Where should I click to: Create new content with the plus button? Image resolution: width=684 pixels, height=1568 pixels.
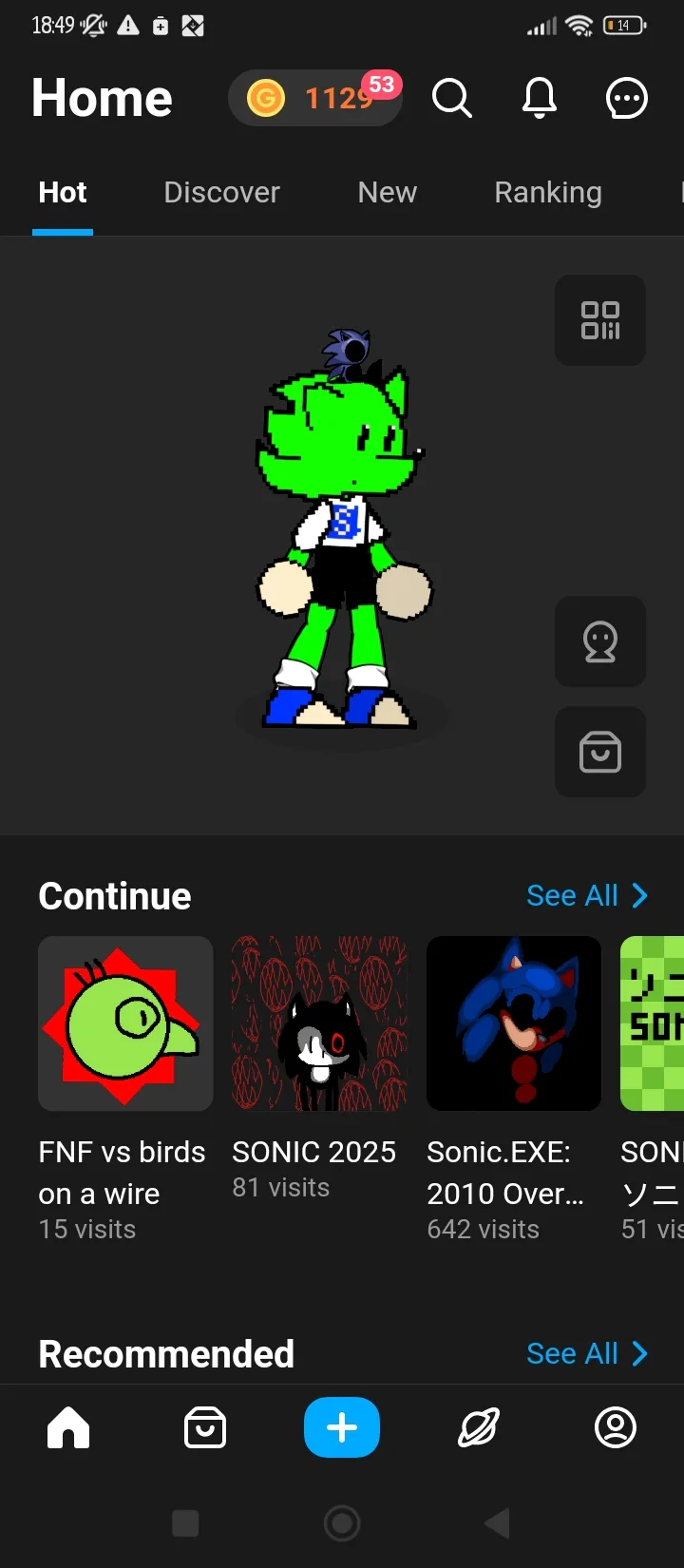tap(342, 1427)
